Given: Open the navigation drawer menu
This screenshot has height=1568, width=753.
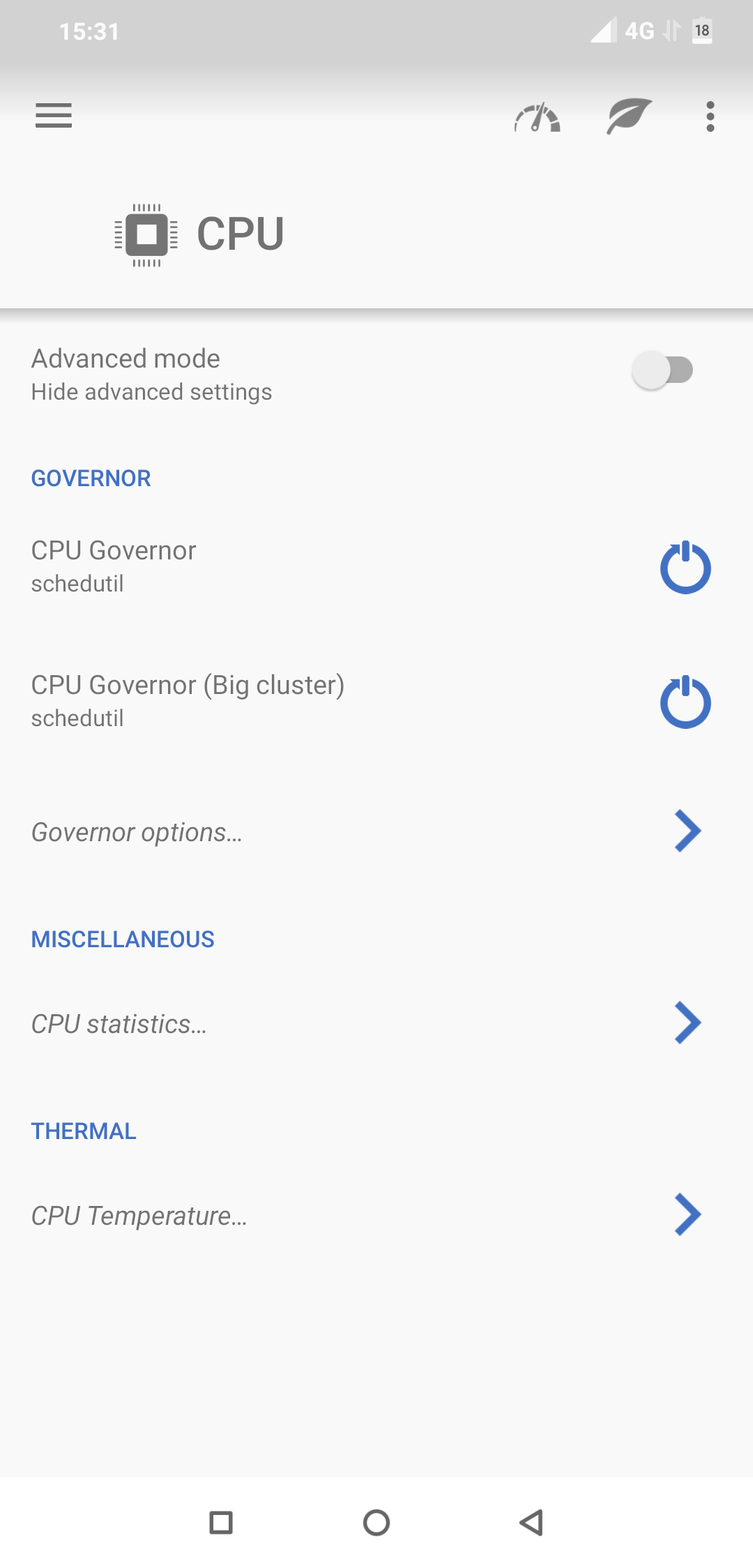Looking at the screenshot, I should 54,116.
